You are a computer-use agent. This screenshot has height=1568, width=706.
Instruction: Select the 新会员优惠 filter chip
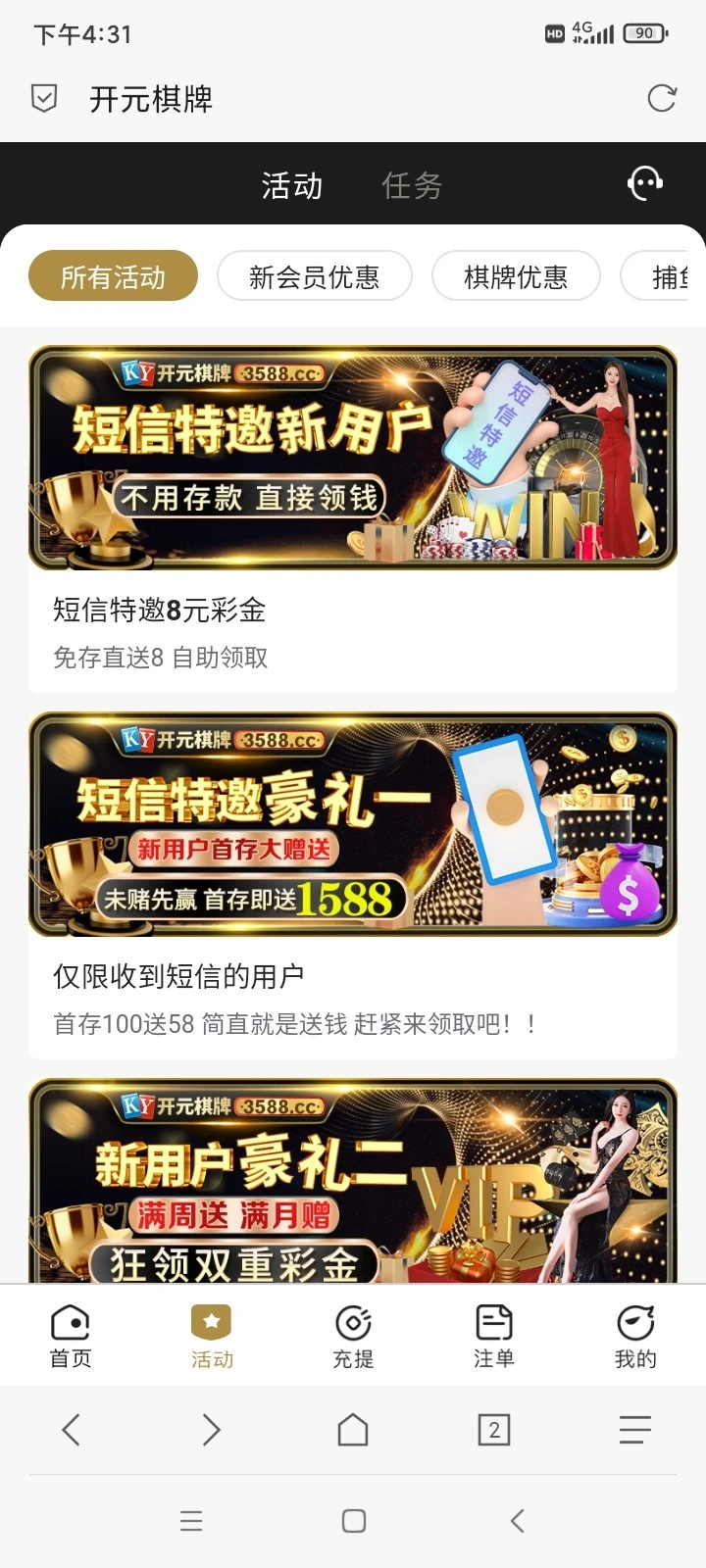click(314, 277)
